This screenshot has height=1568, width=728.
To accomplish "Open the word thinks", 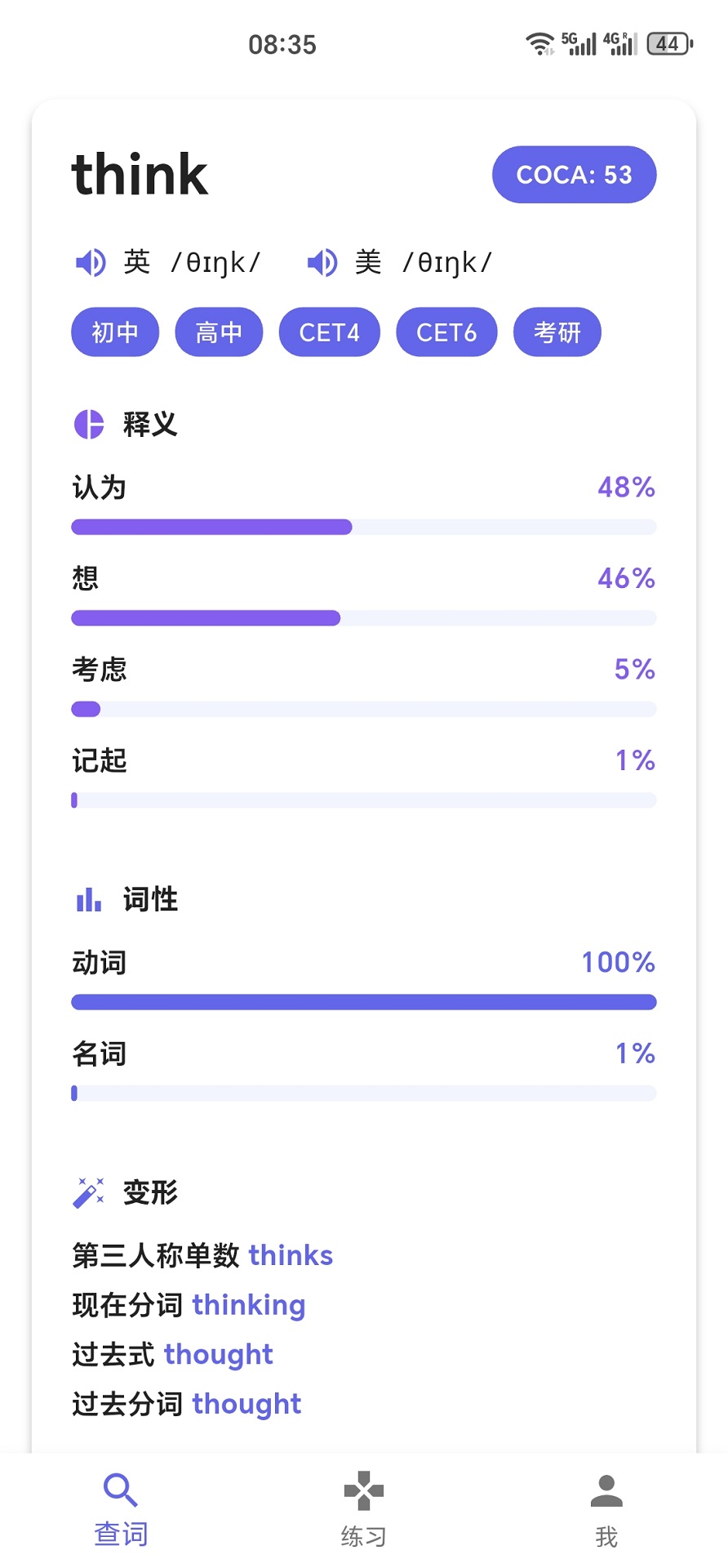I will [x=291, y=1255].
